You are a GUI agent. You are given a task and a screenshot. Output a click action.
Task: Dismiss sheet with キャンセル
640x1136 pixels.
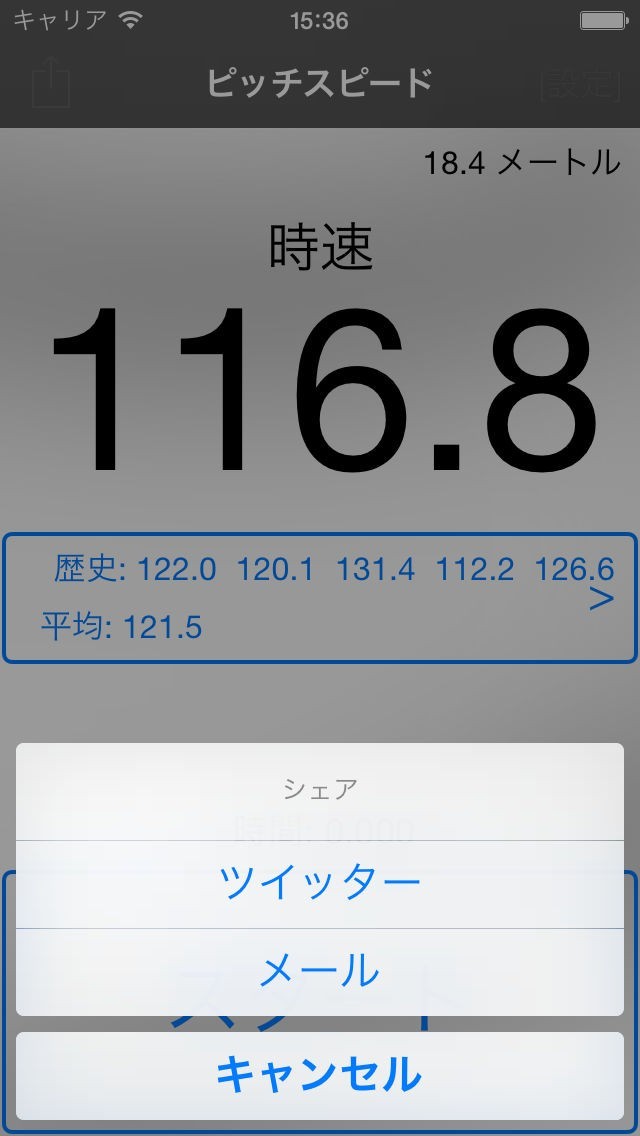click(320, 1075)
